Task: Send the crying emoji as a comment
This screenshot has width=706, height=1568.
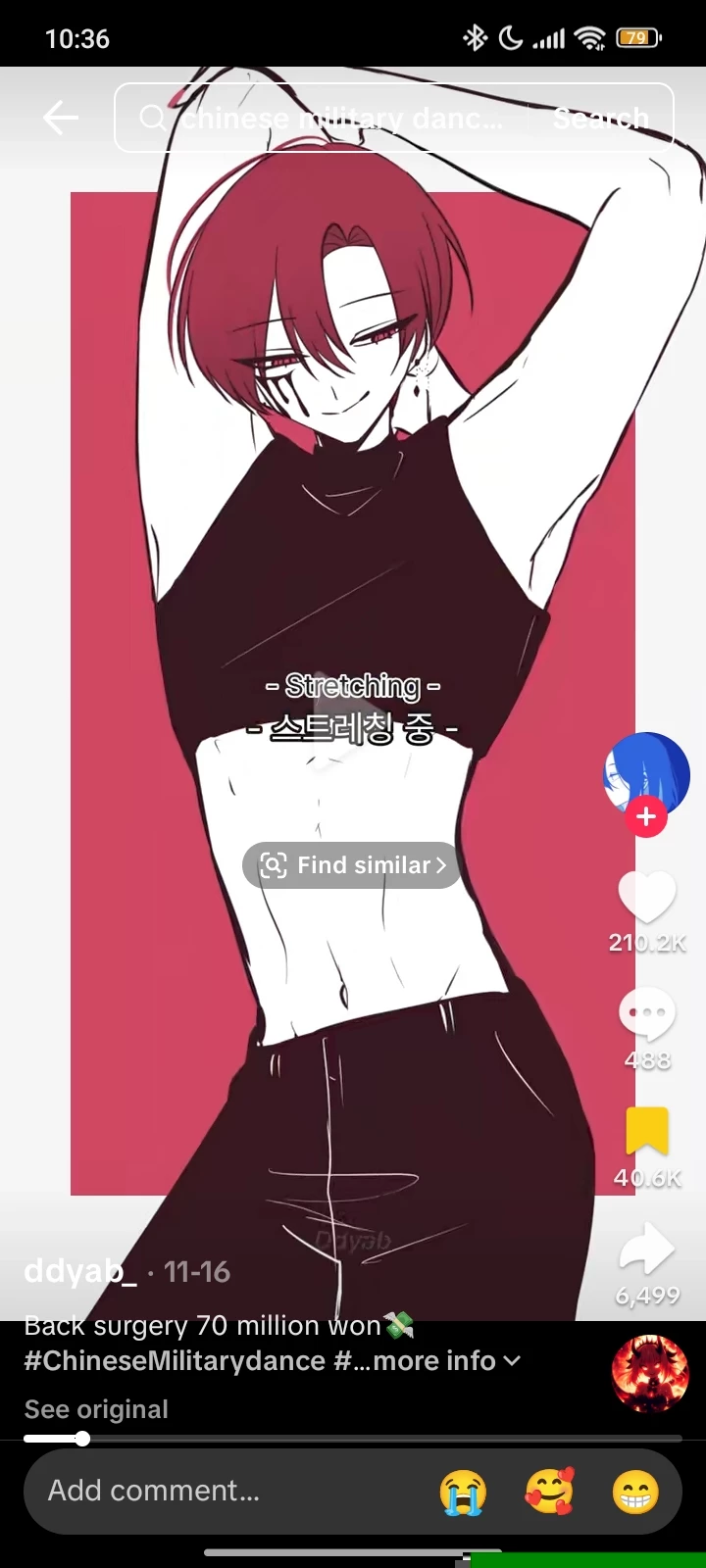Action: pyautogui.click(x=463, y=1492)
